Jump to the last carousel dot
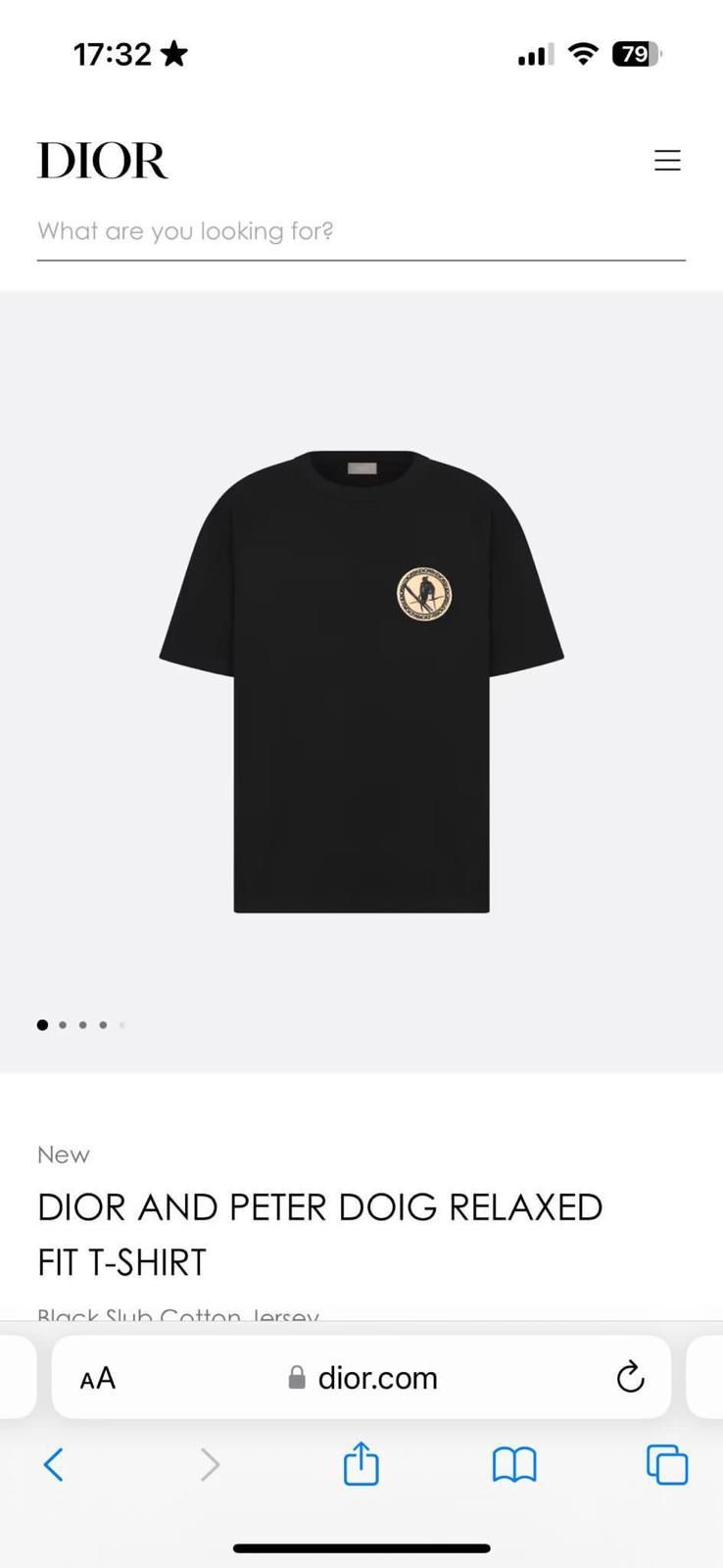The width and height of the screenshot is (723, 1568). pos(122,1024)
